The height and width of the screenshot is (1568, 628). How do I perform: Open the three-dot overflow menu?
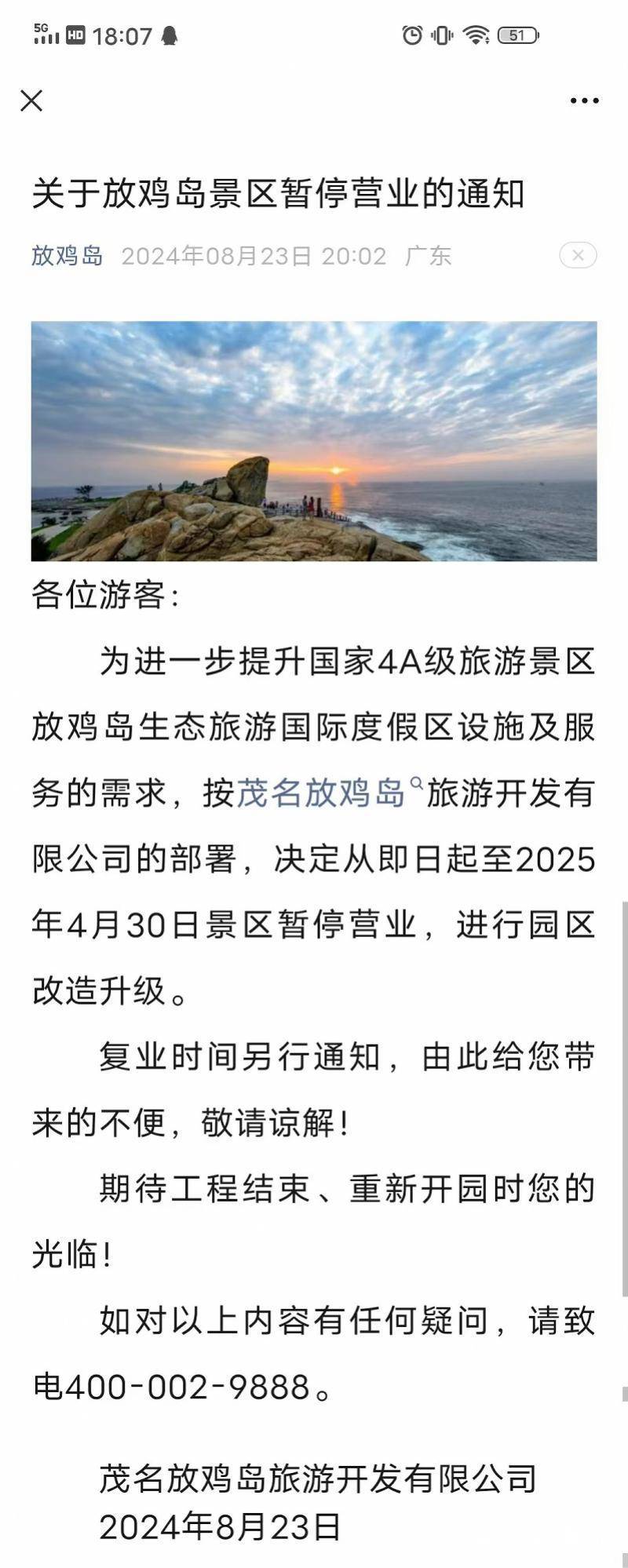(x=584, y=100)
